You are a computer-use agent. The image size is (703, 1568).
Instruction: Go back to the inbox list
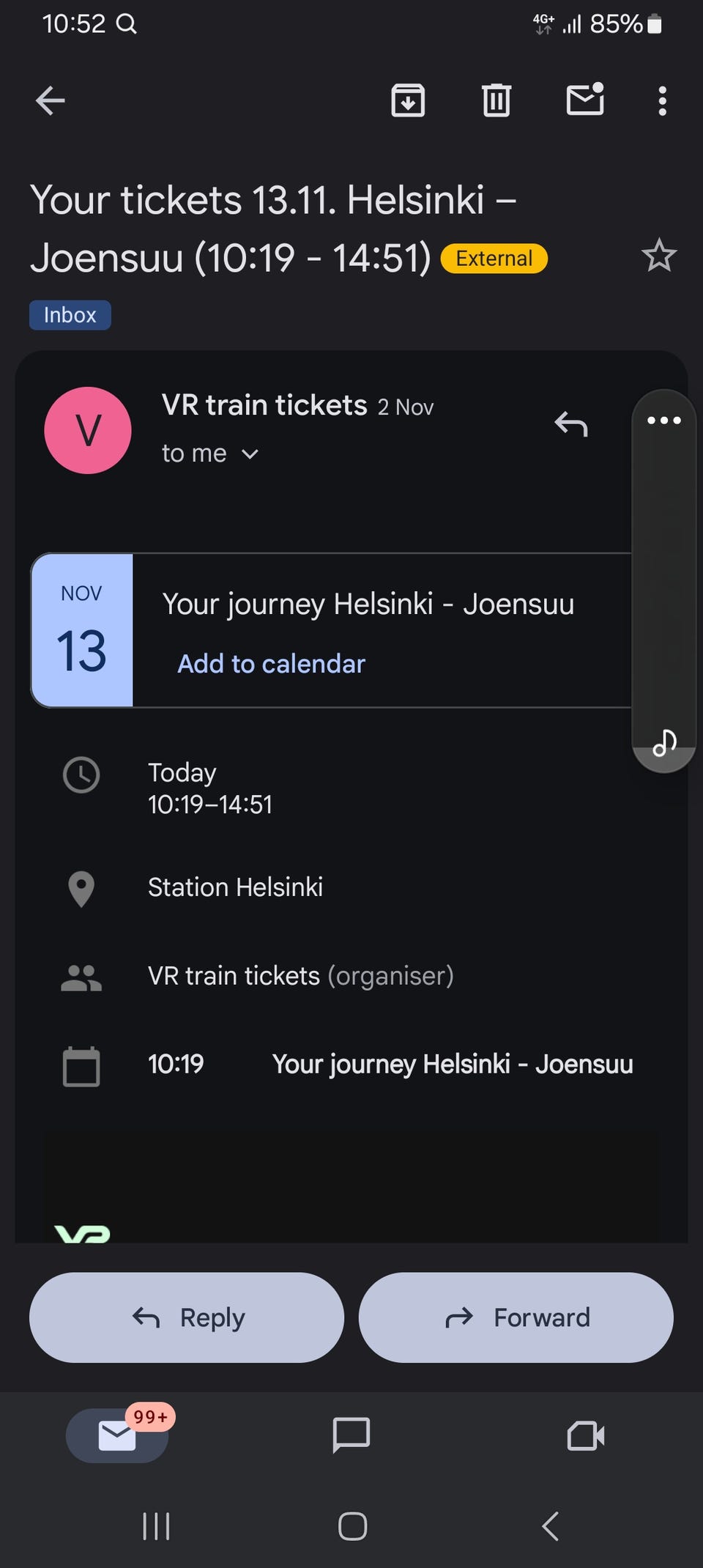pos(51,101)
